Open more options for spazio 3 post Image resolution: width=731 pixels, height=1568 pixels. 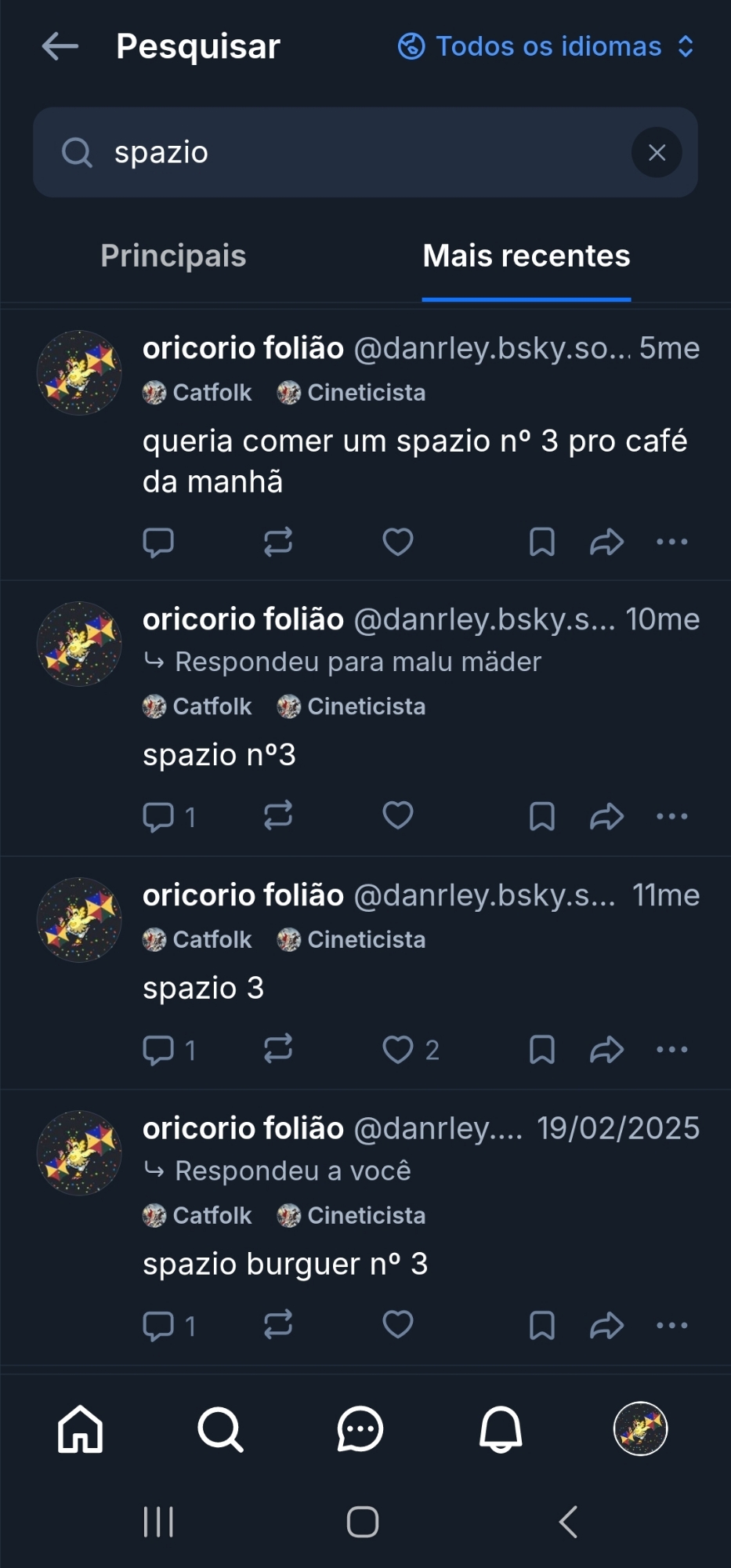click(671, 1049)
